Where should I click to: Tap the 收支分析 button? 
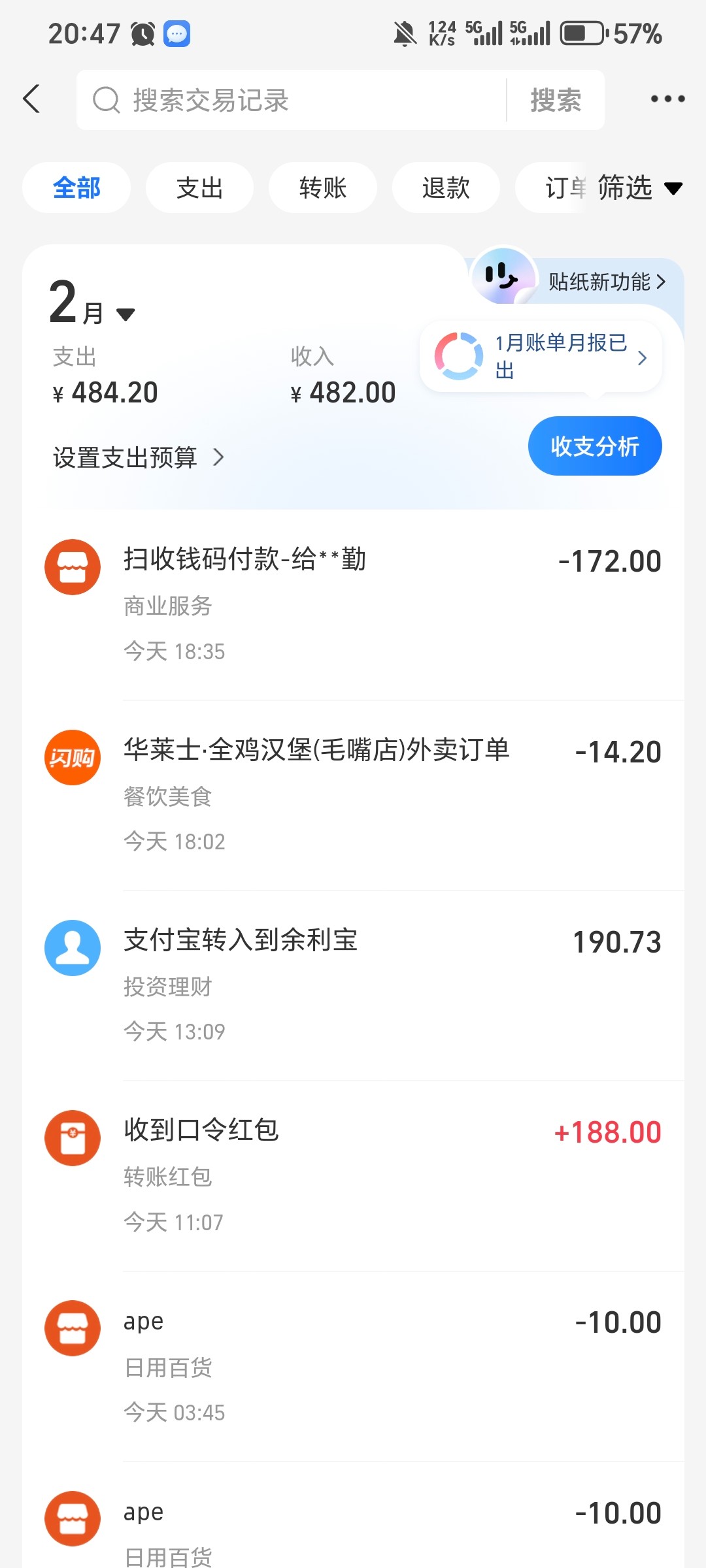[595, 446]
